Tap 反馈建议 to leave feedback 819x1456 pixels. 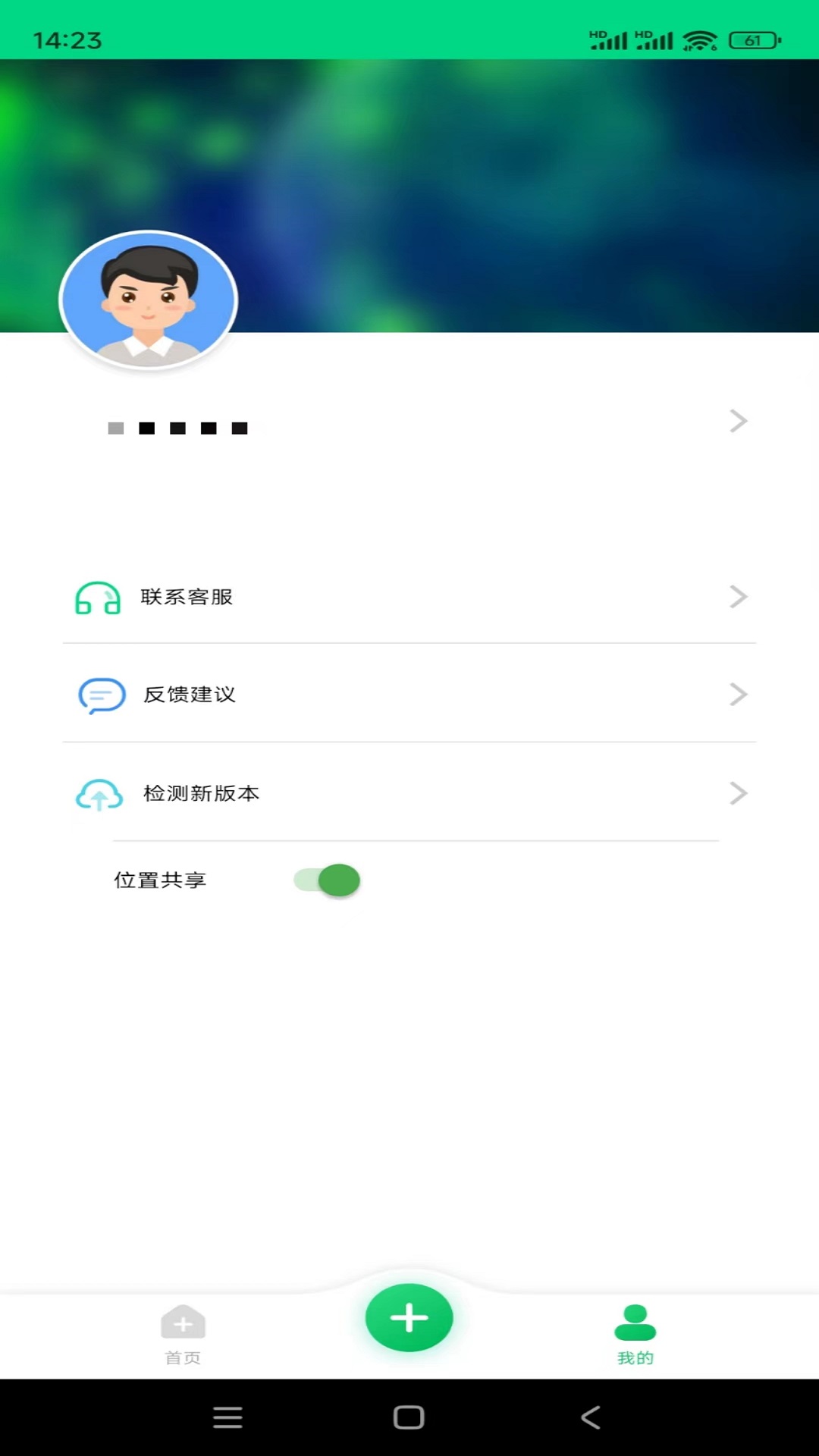tap(190, 695)
